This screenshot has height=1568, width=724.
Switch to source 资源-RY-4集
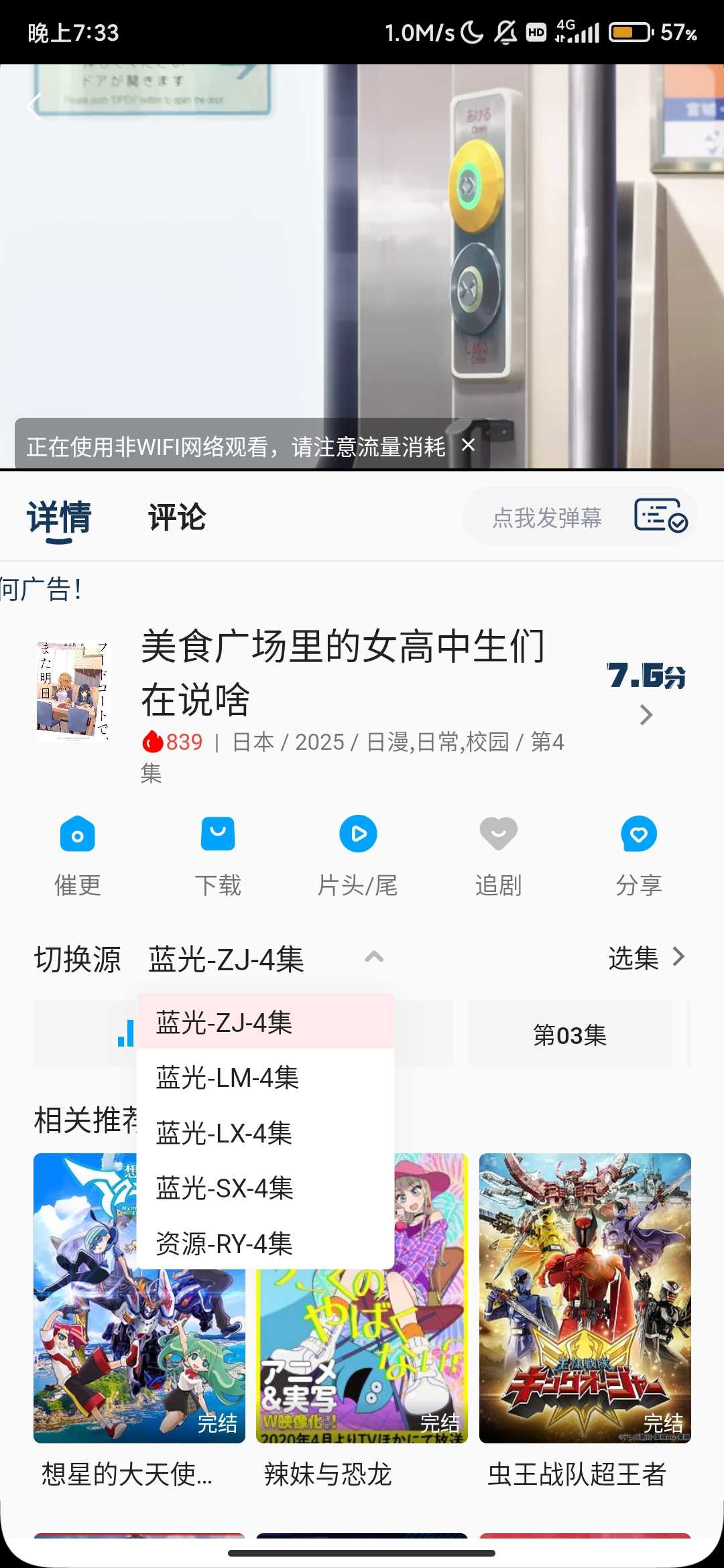(x=225, y=1244)
